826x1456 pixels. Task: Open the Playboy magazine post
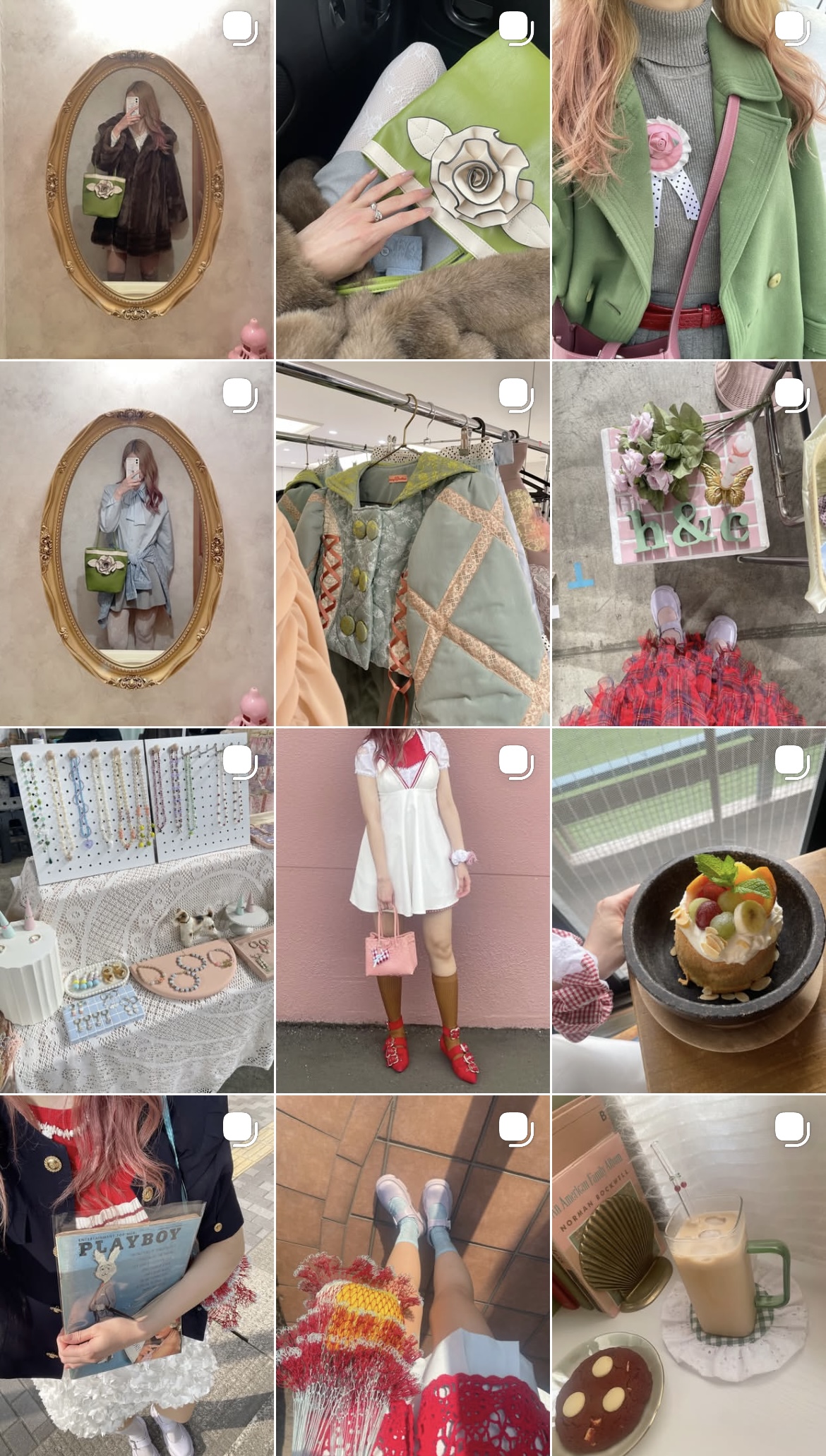pos(136,1275)
